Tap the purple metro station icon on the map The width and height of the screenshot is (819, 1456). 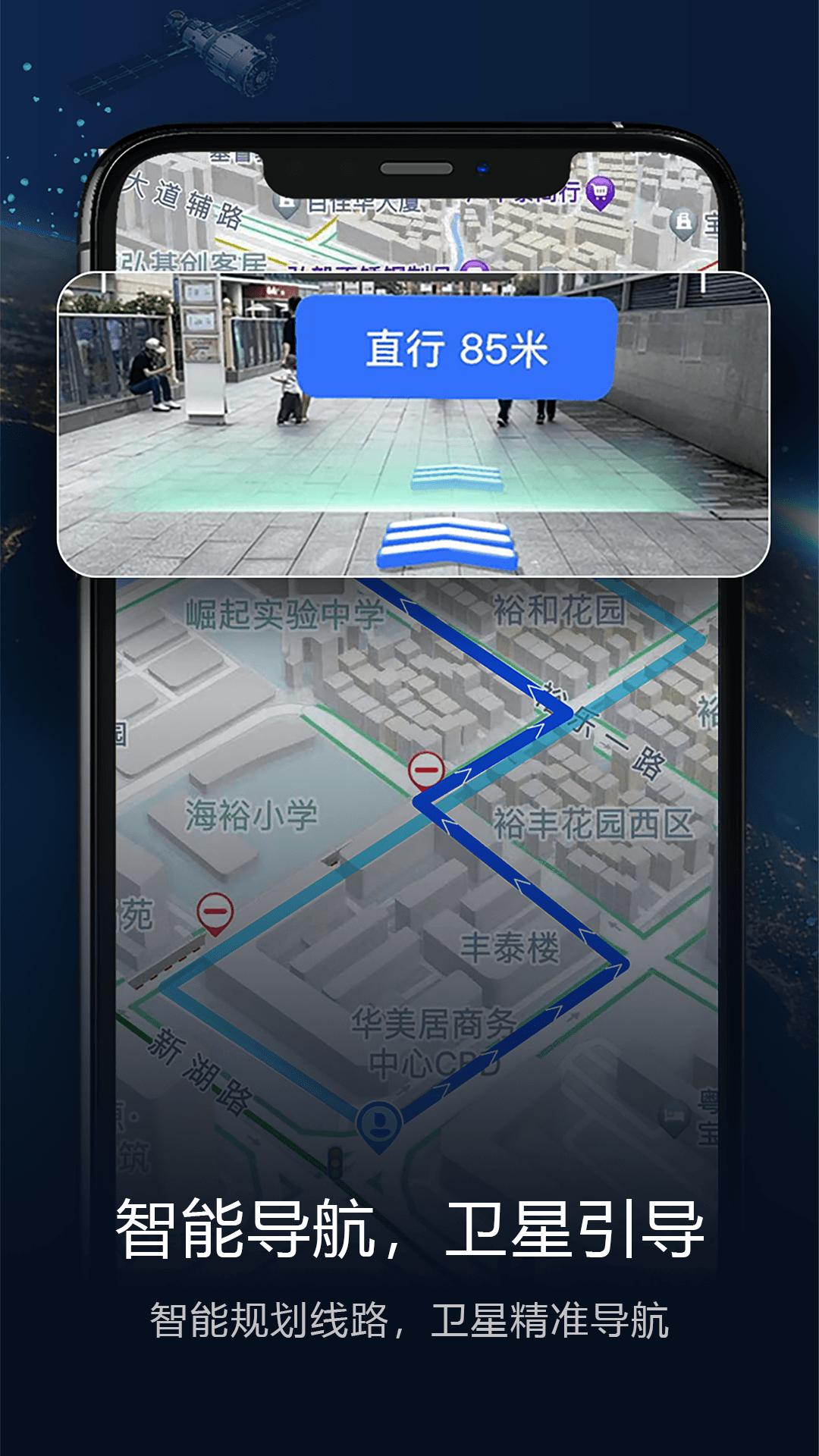(473, 267)
